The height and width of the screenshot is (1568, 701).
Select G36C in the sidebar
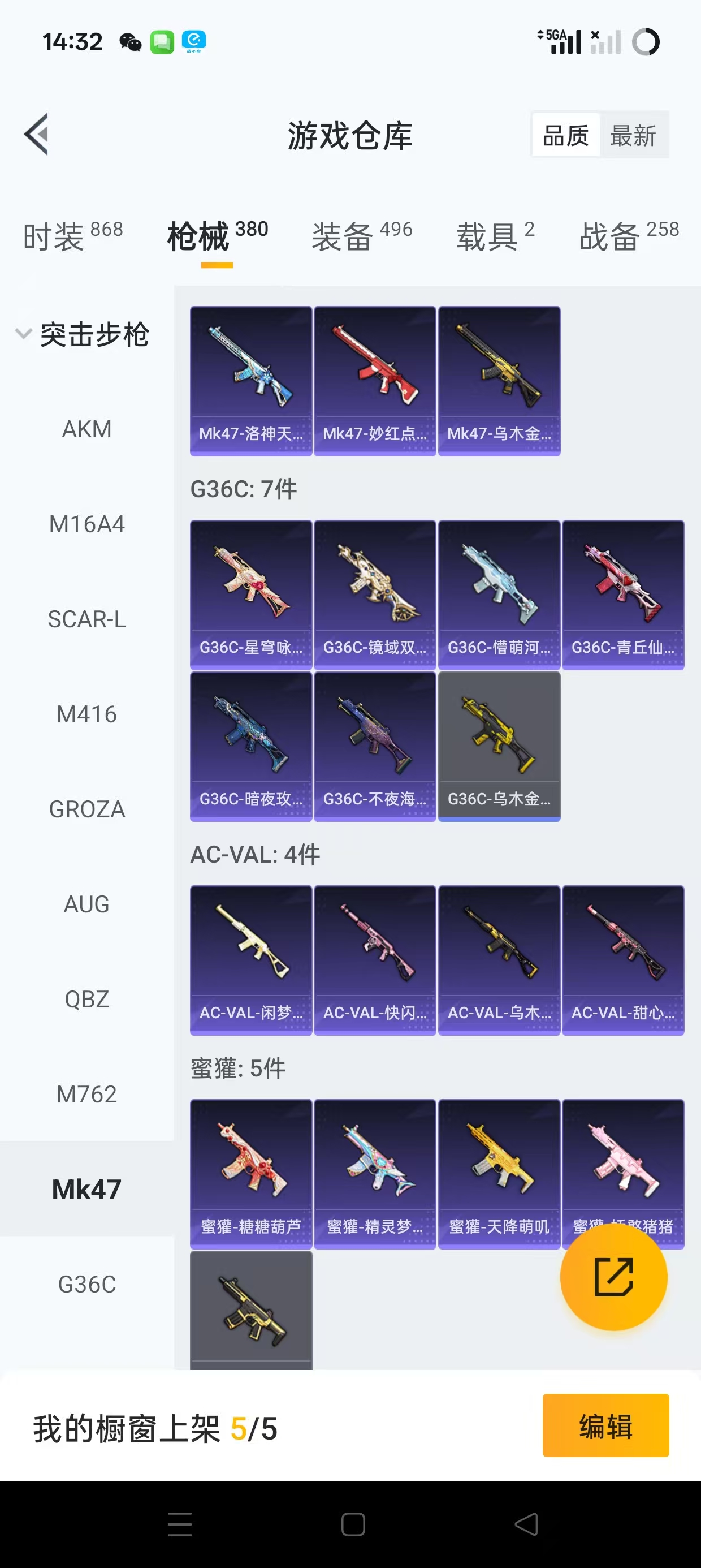click(x=86, y=1285)
